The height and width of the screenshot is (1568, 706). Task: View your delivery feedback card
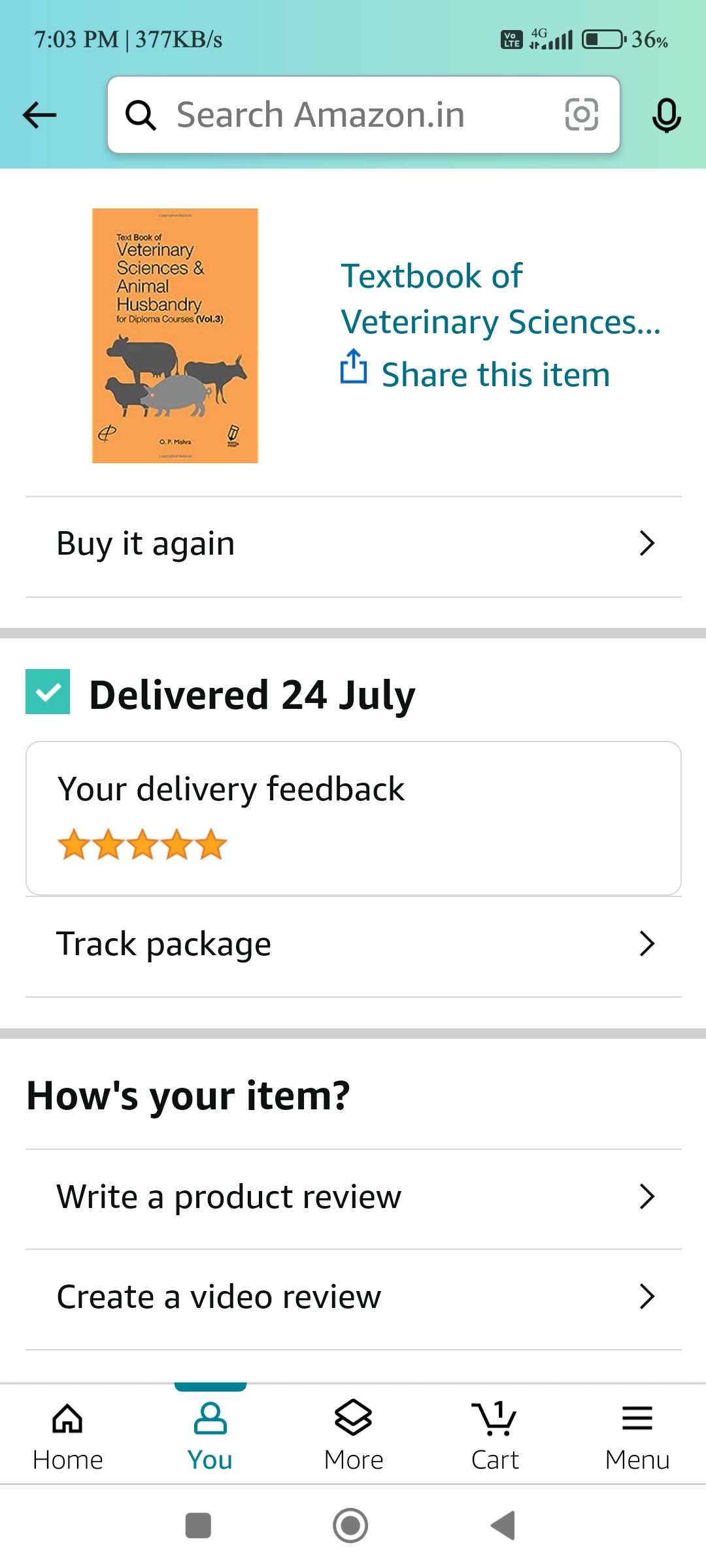click(x=353, y=818)
